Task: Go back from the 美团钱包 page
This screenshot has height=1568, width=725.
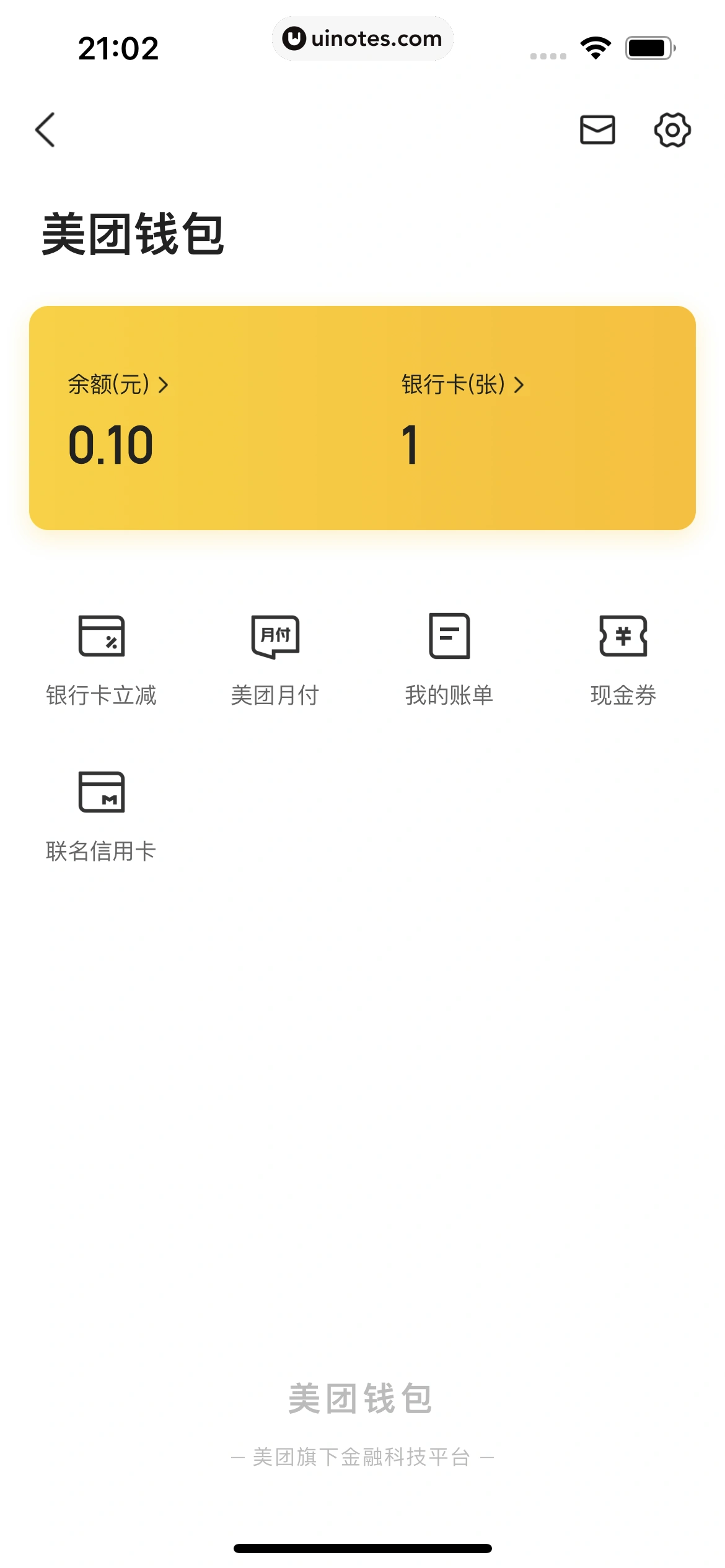Action: (x=45, y=130)
